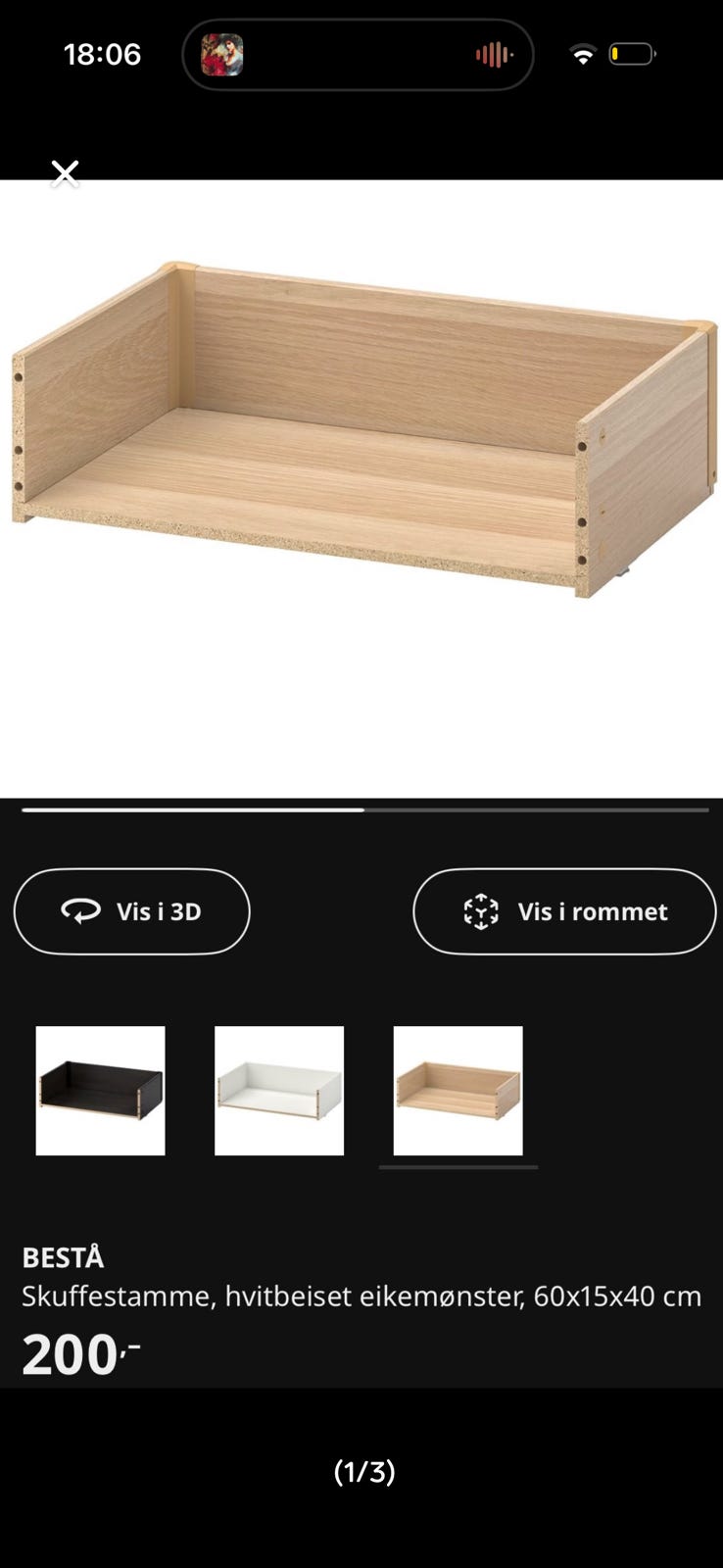This screenshot has height=1568, width=723.
Task: Tap the image carousel progress bar
Action: point(361,808)
